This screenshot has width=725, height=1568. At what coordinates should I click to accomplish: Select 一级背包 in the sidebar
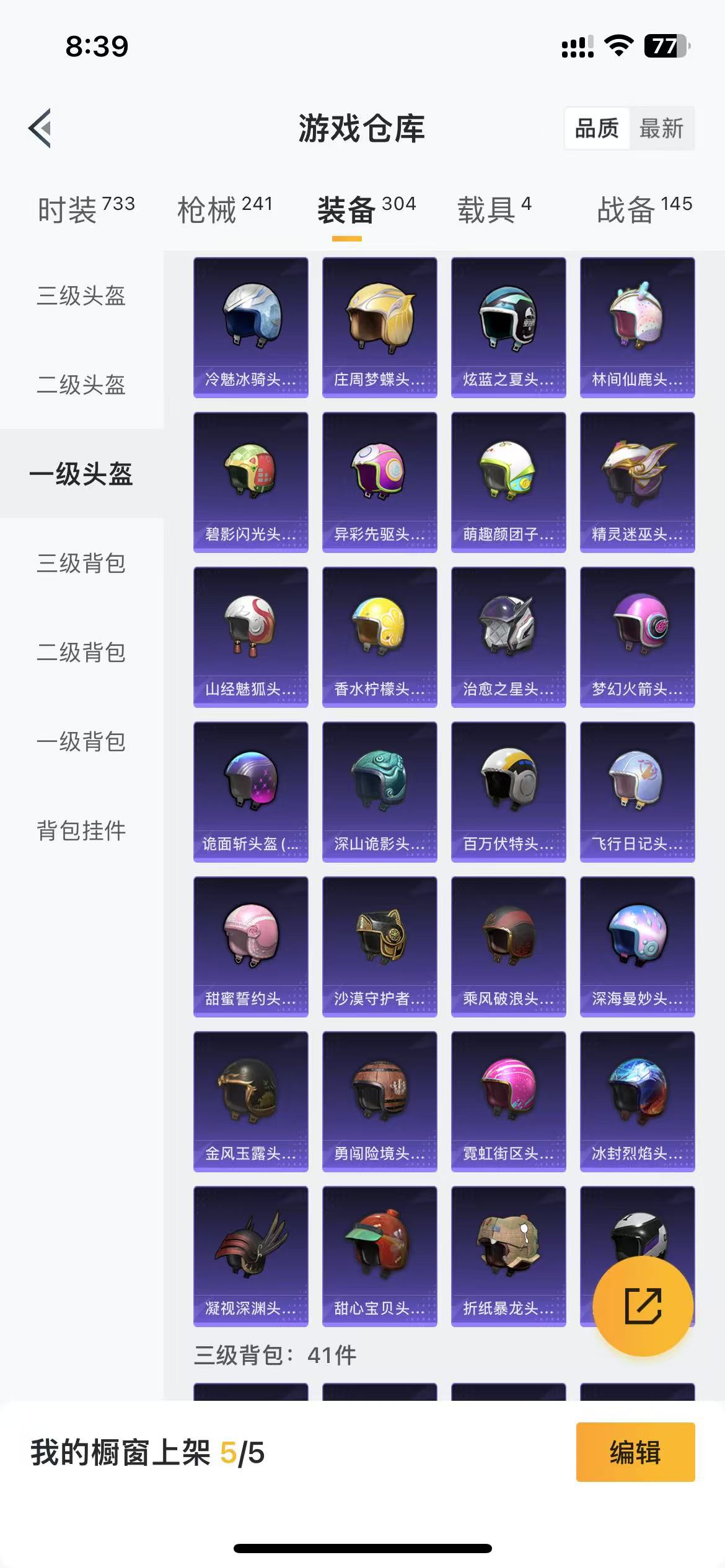click(81, 741)
